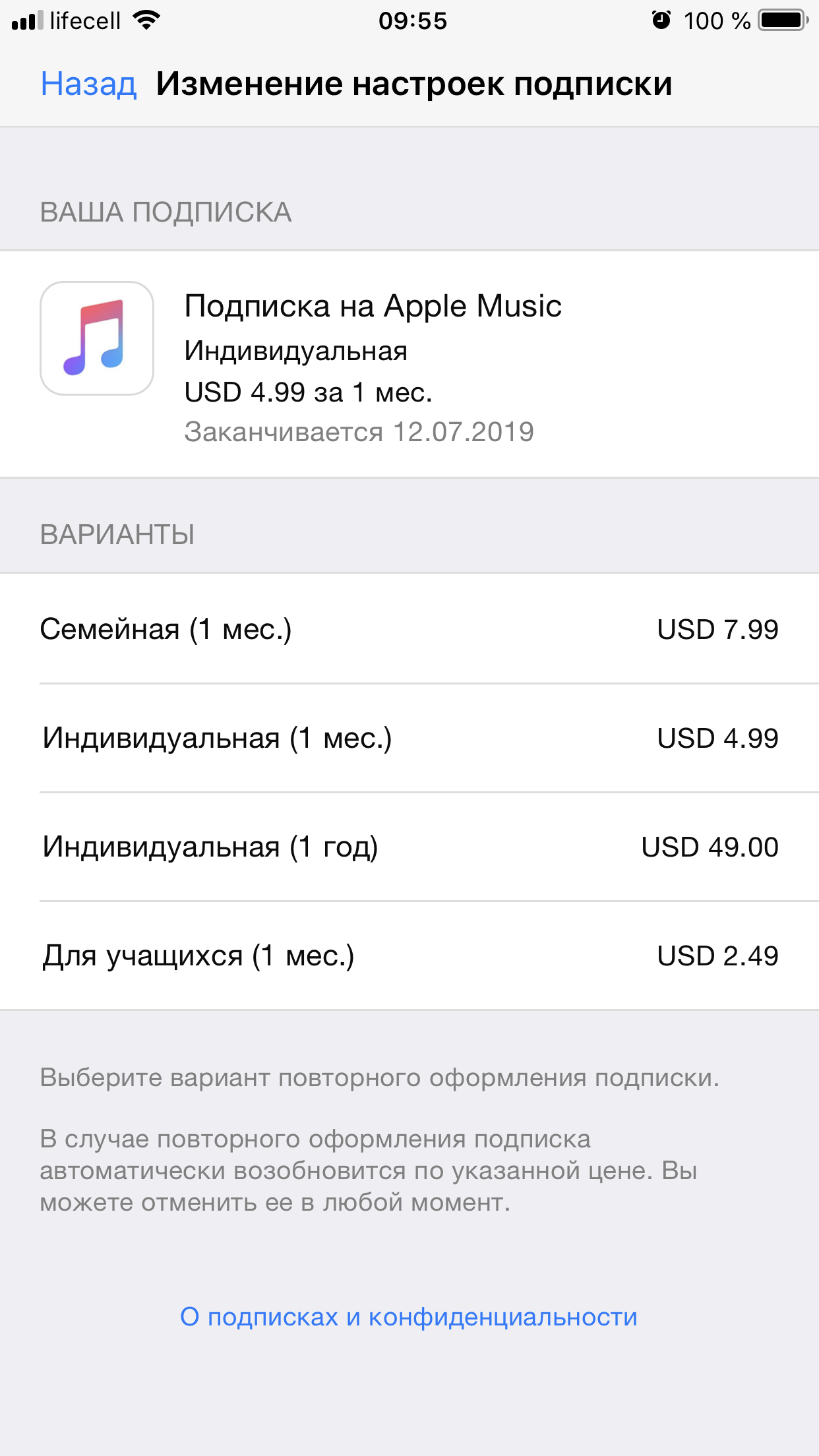Open О подписках и конфиденциальности link

click(409, 1317)
